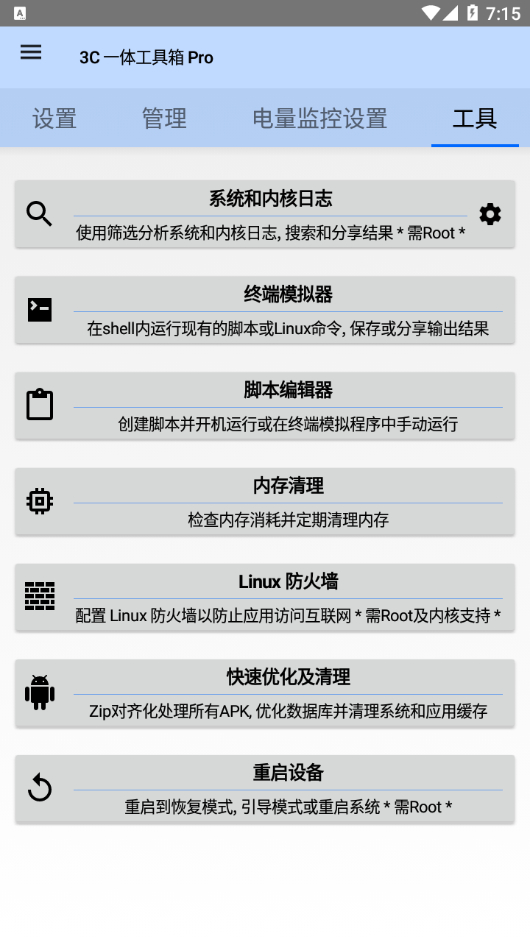The image size is (530, 942).
Task: Select the 工具 tab
Action: 475,118
